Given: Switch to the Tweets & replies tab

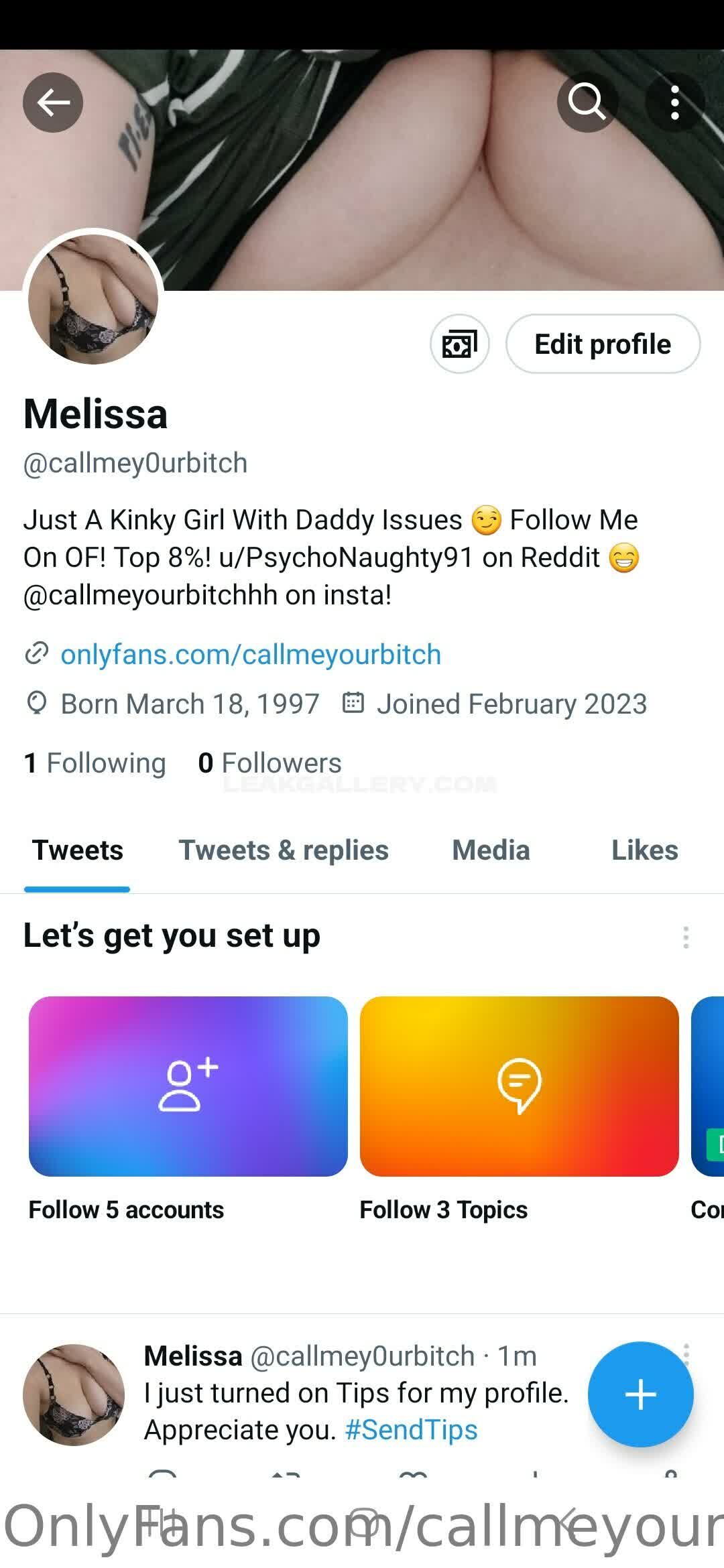Looking at the screenshot, I should 283,850.
